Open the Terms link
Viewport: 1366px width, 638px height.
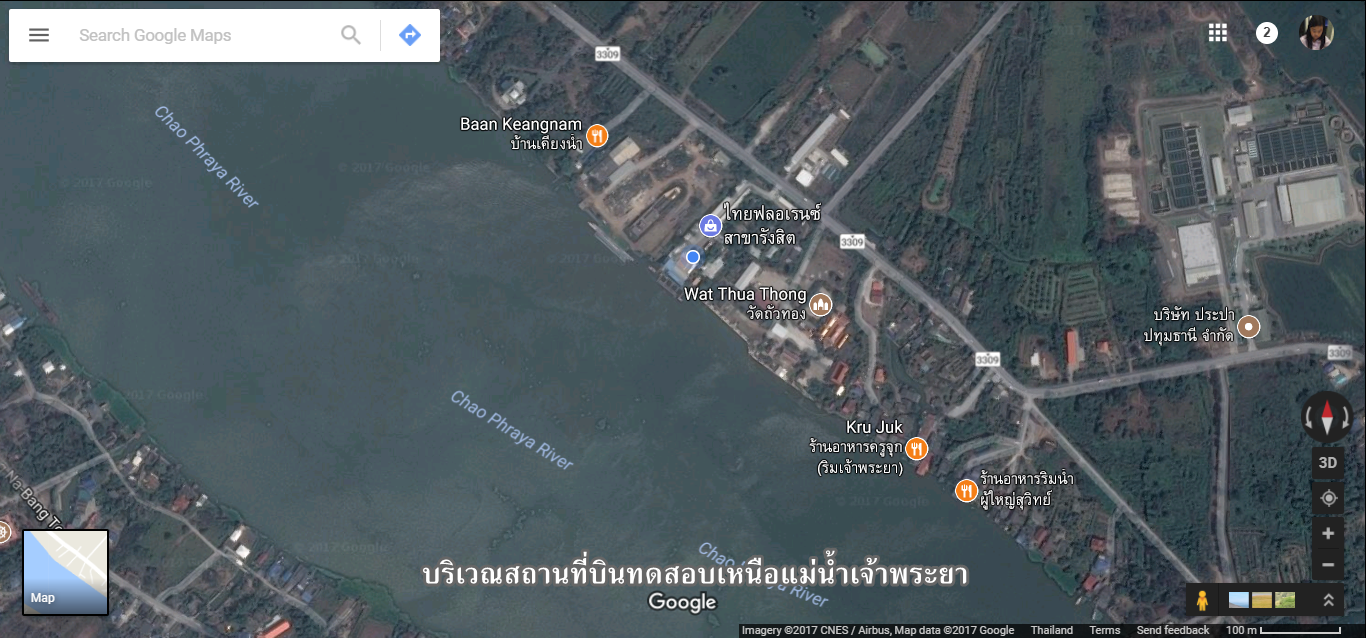tap(1104, 630)
